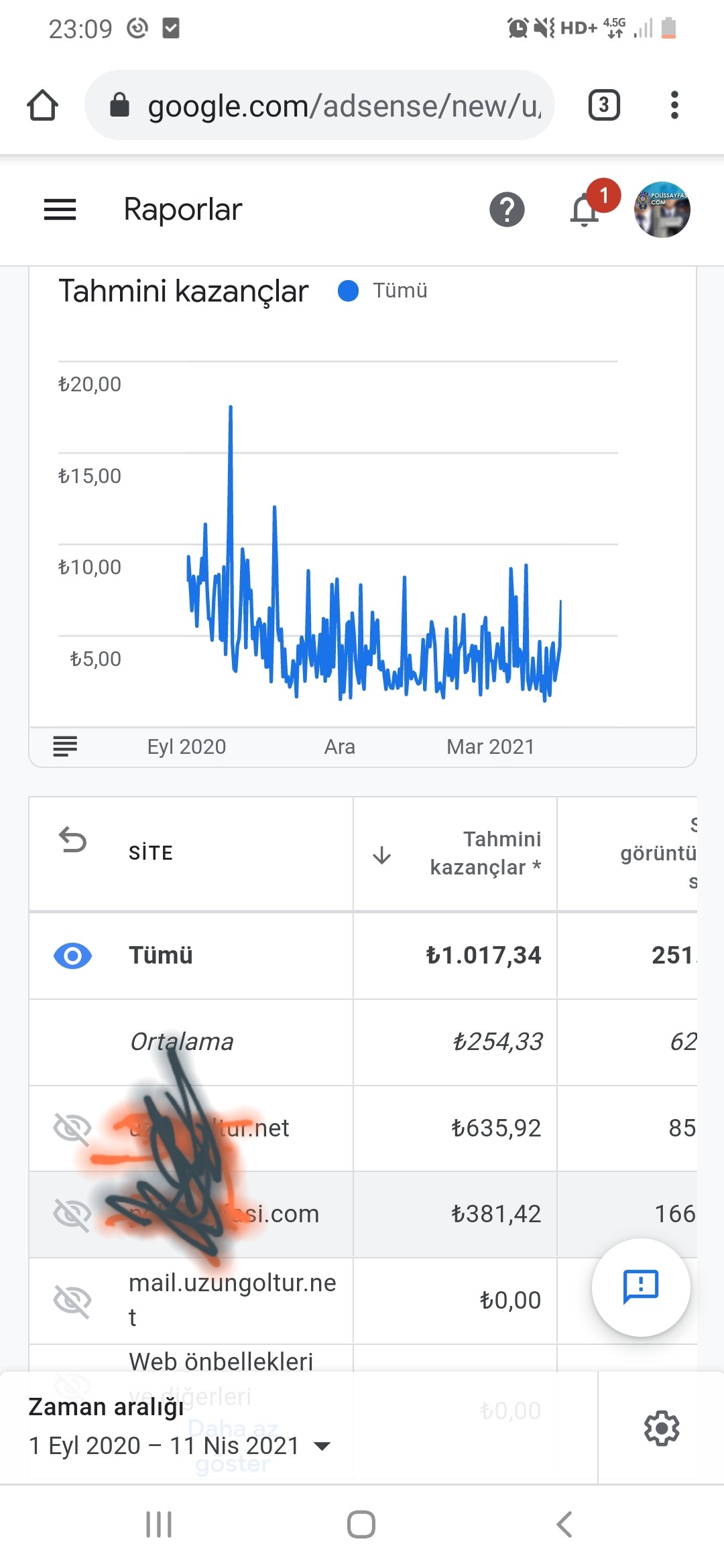Open the browser tab switcher
The image size is (724, 1568).
[x=604, y=105]
